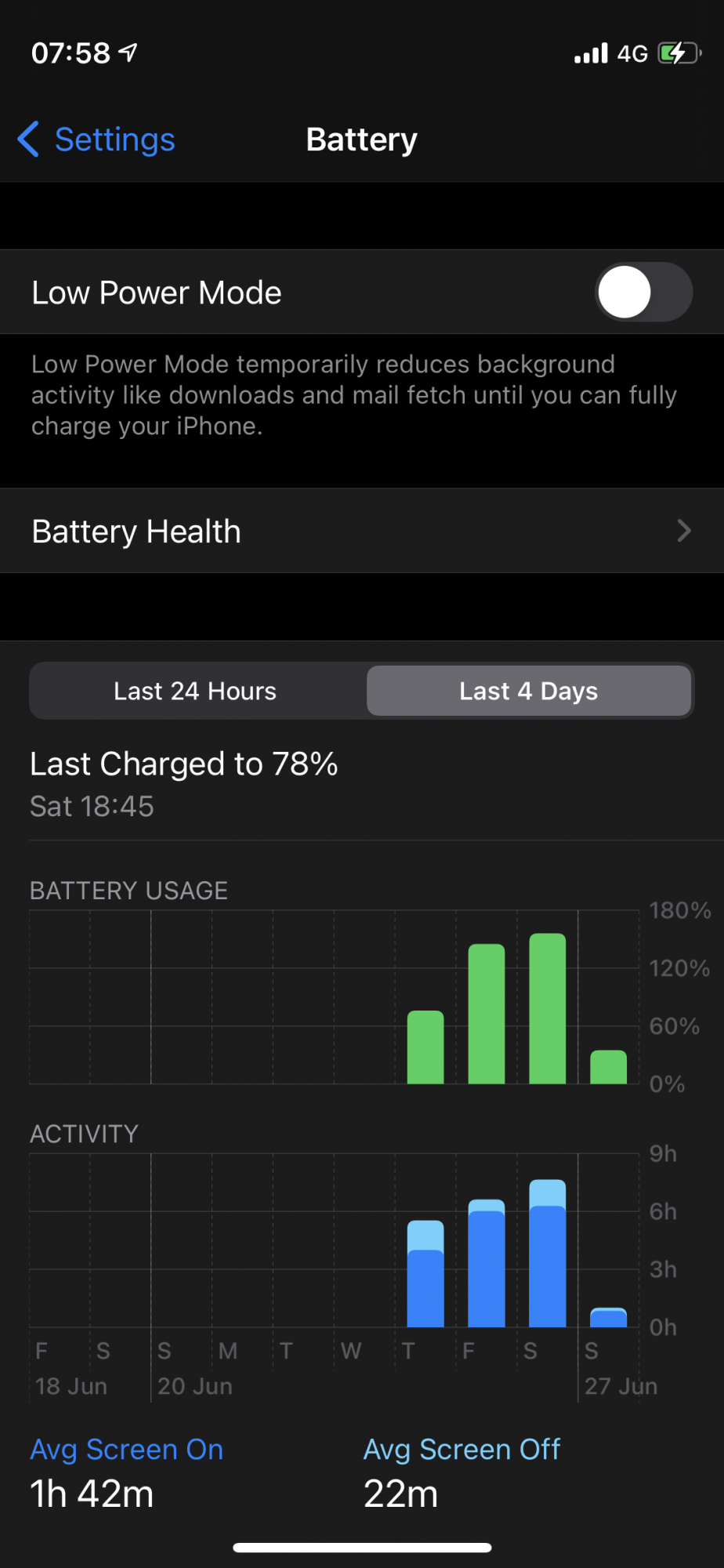The width and height of the screenshot is (724, 1568).
Task: Open Battery Health
Action: pos(362,532)
